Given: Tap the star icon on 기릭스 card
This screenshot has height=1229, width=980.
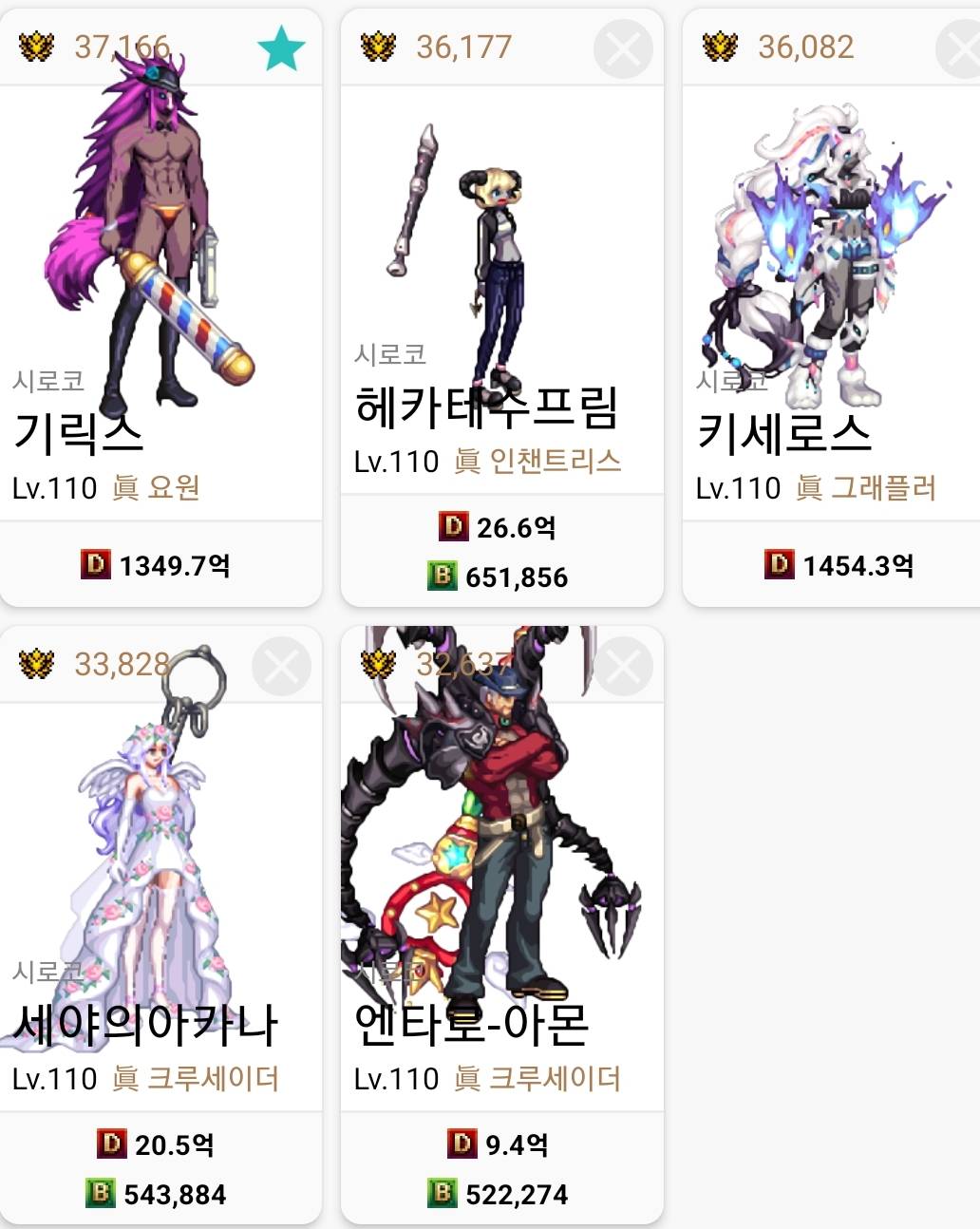Looking at the screenshot, I should (281, 48).
